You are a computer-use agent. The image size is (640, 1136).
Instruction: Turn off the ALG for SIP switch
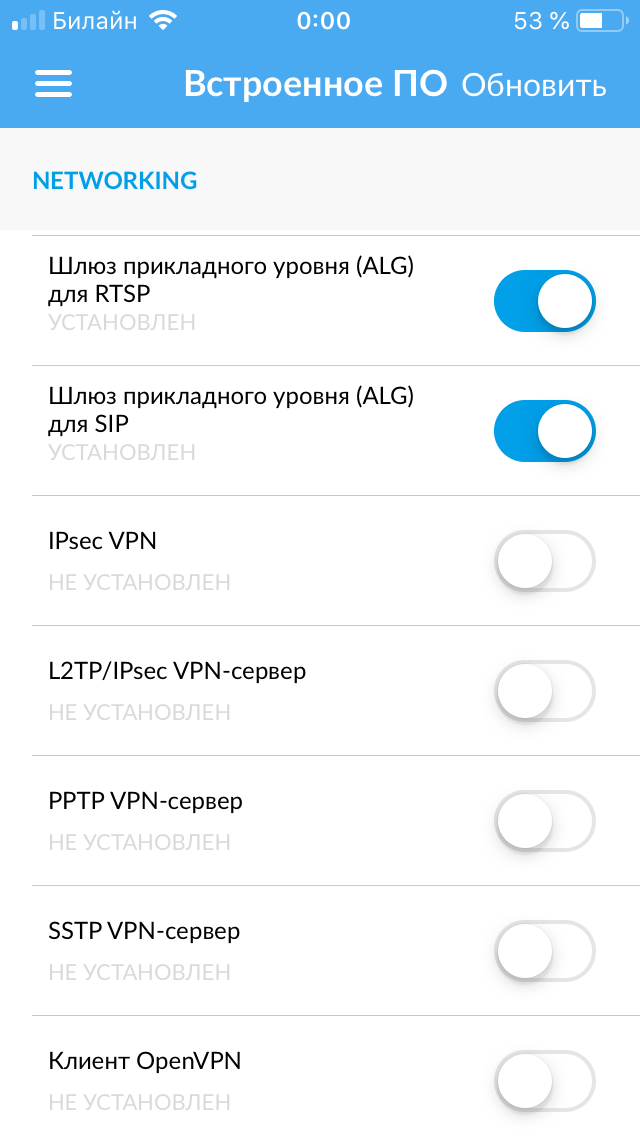(544, 431)
